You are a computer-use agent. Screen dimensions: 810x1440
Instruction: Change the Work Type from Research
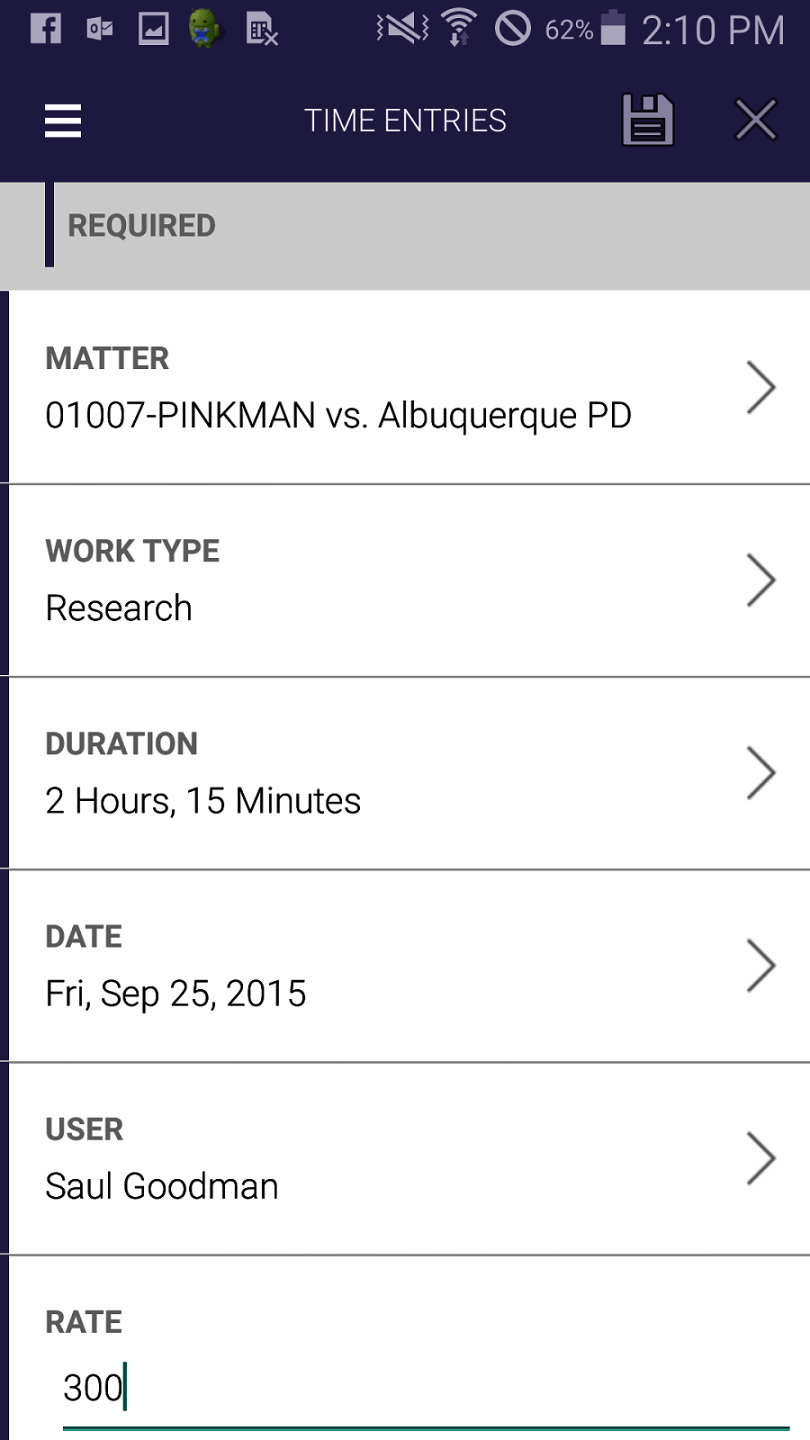point(405,581)
